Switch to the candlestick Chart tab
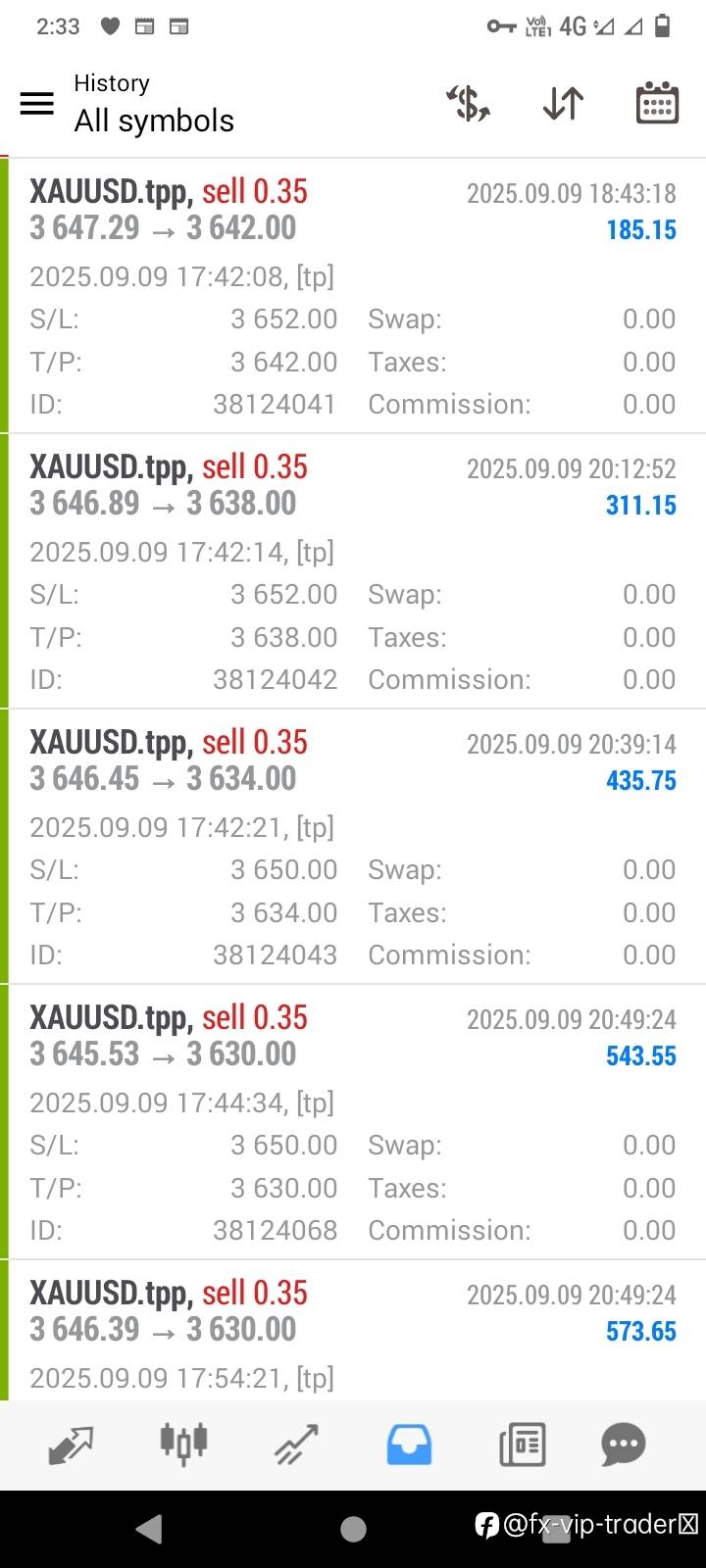Viewport: 706px width, 1568px height. point(183,1444)
